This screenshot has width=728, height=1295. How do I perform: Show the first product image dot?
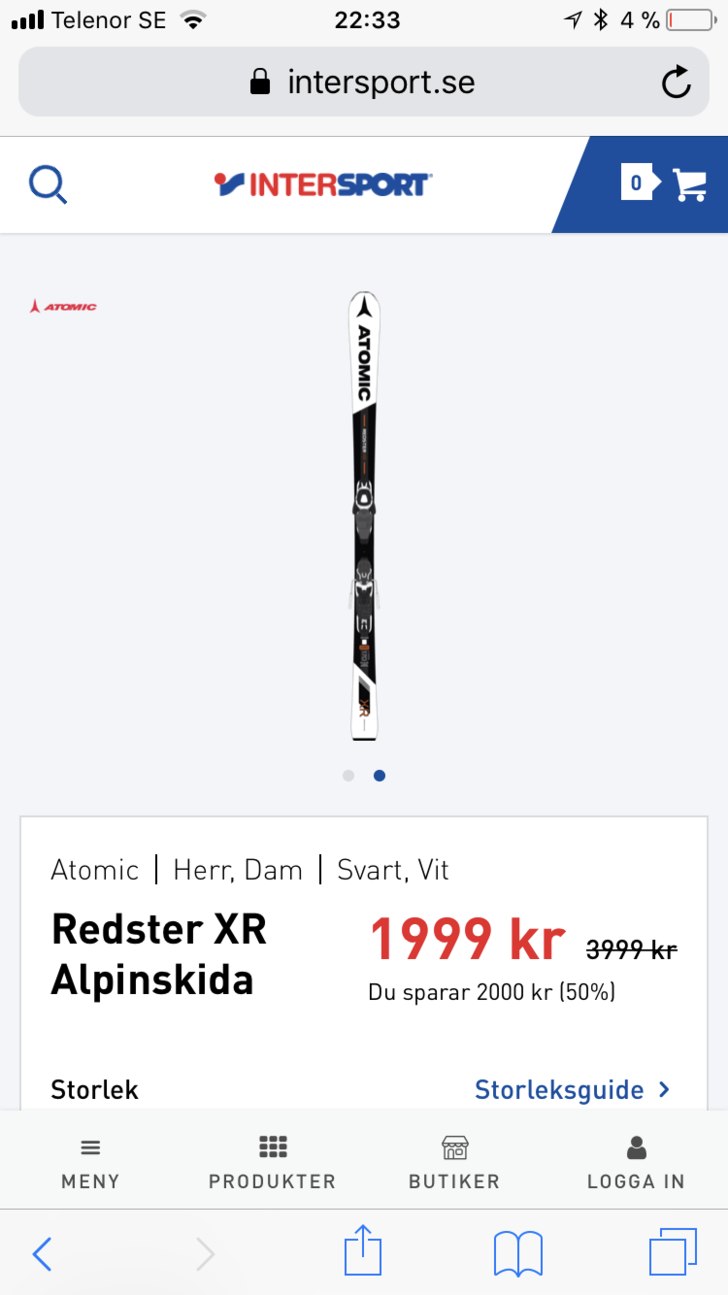[348, 775]
